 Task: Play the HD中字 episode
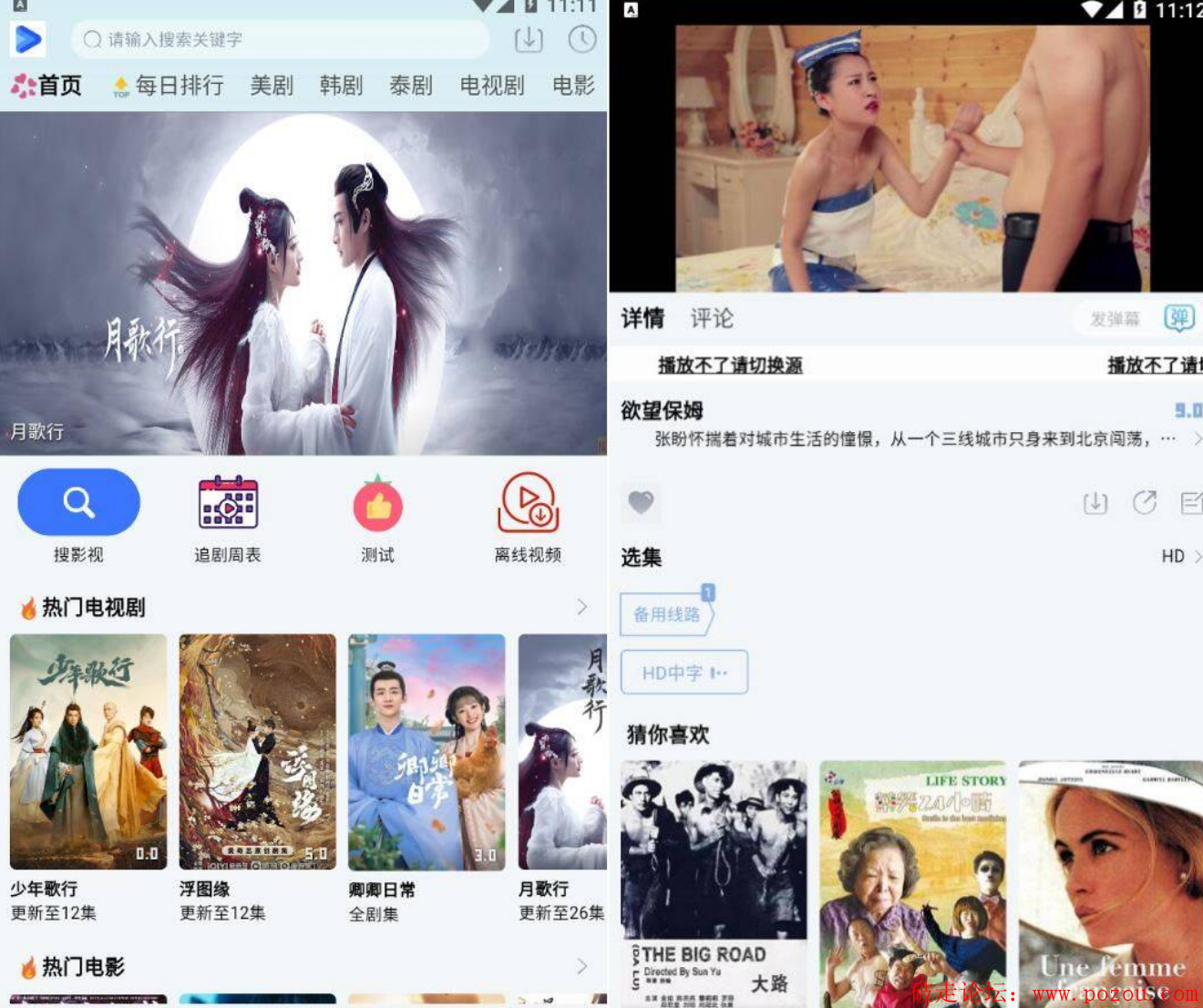pos(684,673)
